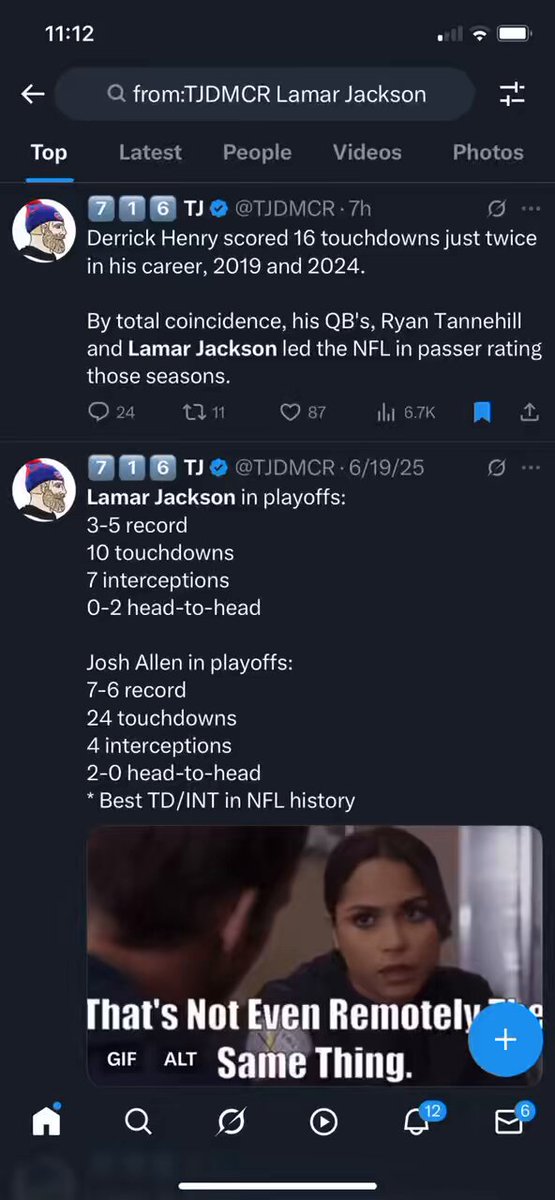Open the search tab in bottom bar

coord(138,1123)
